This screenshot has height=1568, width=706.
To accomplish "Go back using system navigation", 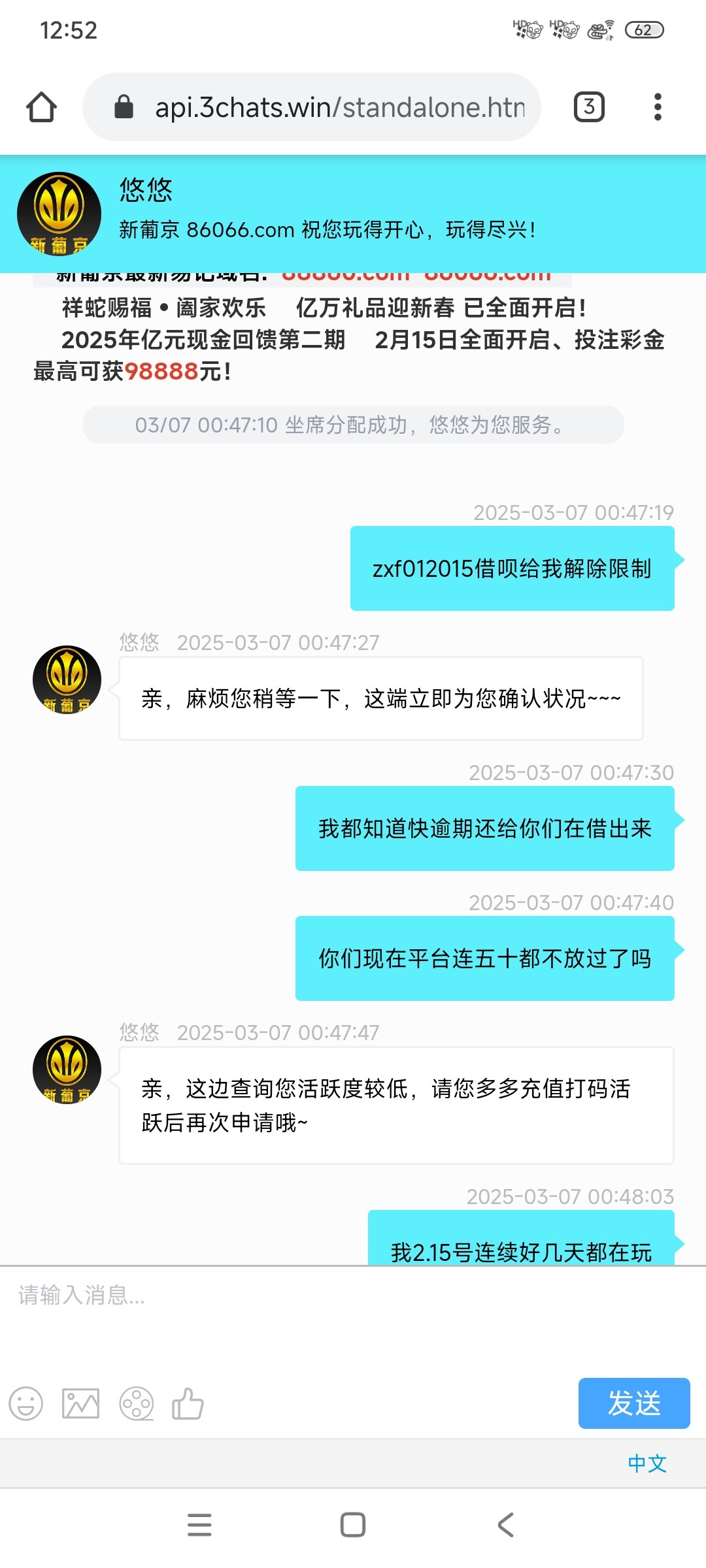I will point(505,1525).
